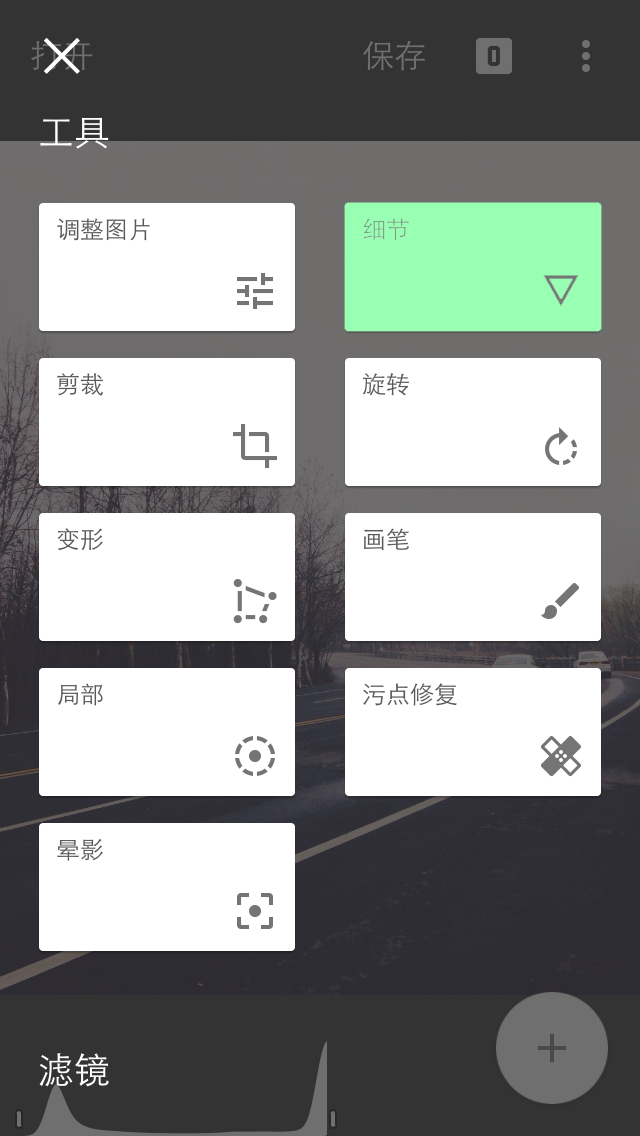Choose the 剪裁 crop tool
The width and height of the screenshot is (640, 1136).
(x=167, y=422)
